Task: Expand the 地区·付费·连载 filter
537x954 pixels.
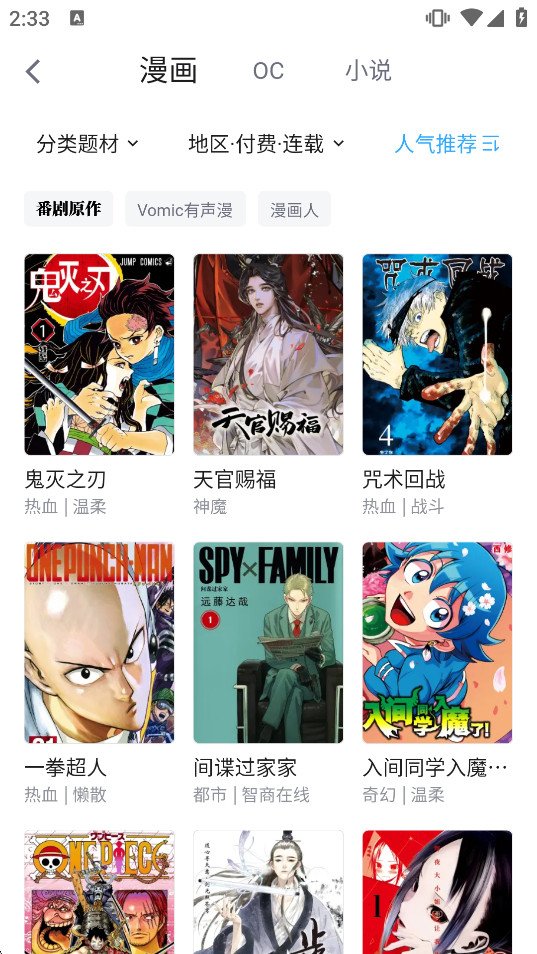Action: tap(266, 144)
